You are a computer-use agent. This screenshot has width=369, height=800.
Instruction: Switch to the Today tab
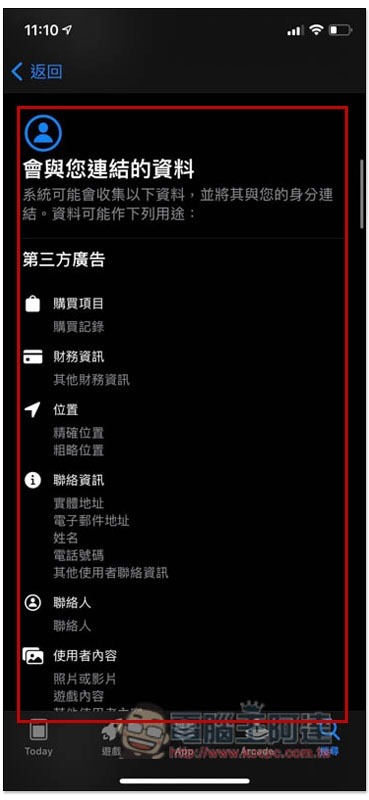[x=38, y=739]
